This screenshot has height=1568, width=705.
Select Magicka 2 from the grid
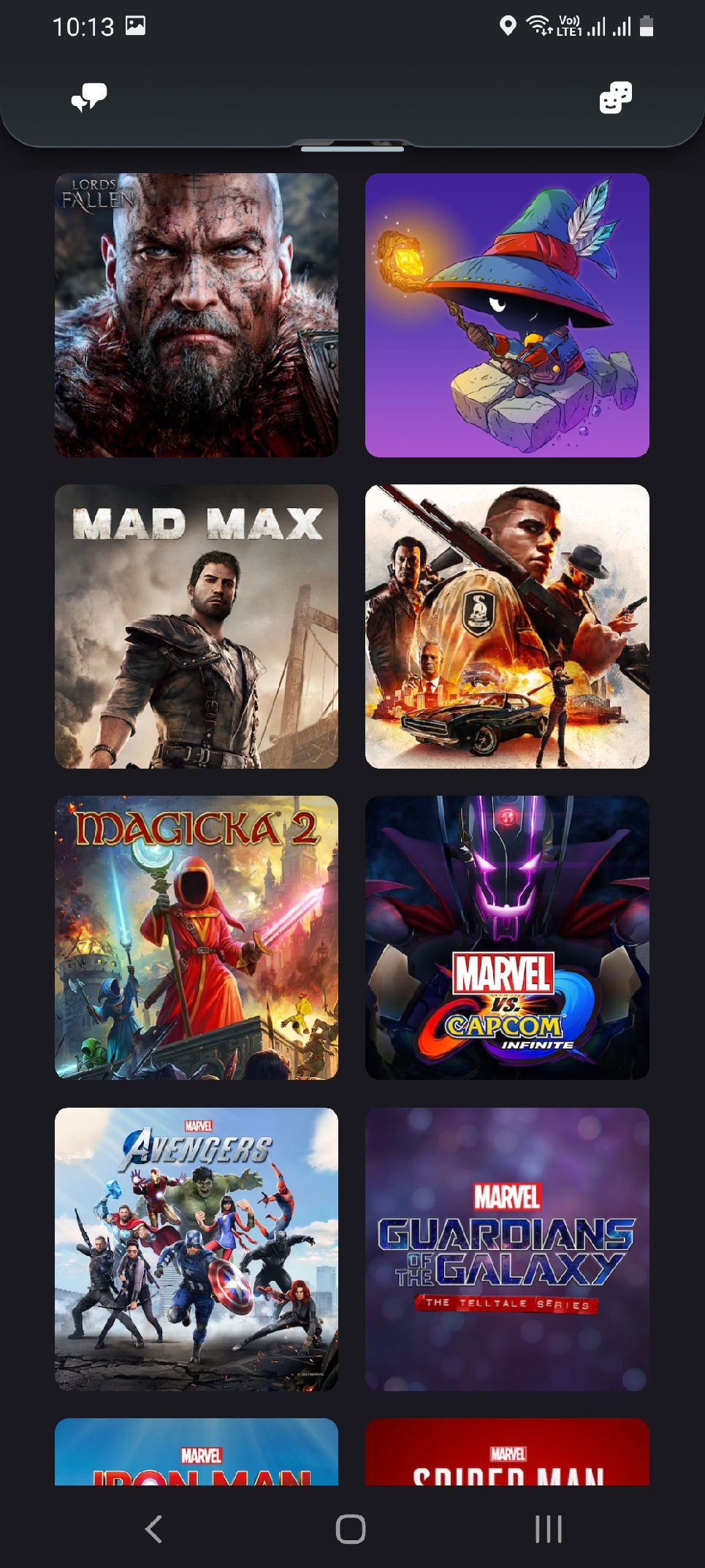click(x=197, y=937)
